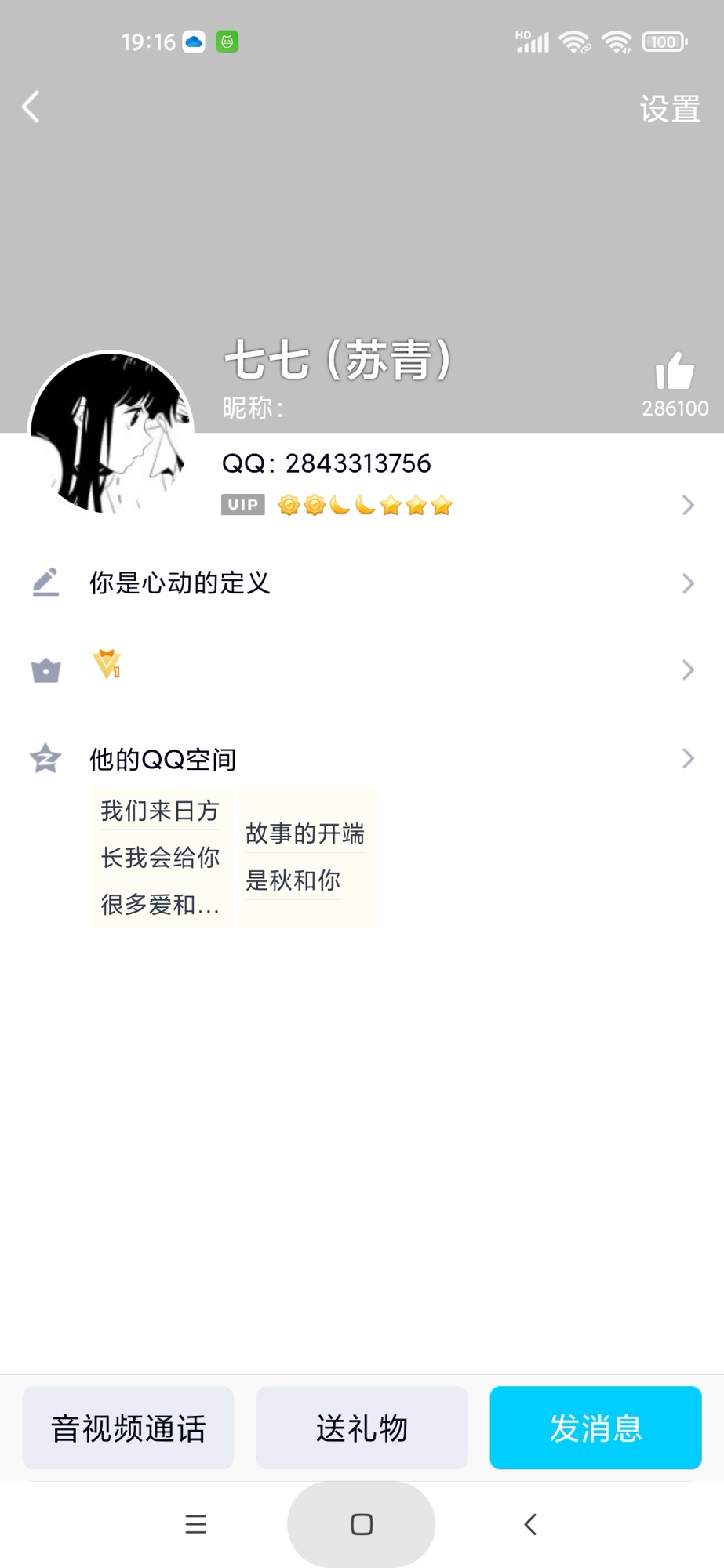This screenshot has width=724, height=1568.
Task: Like this profile with the thumbs-up
Action: tap(675, 372)
